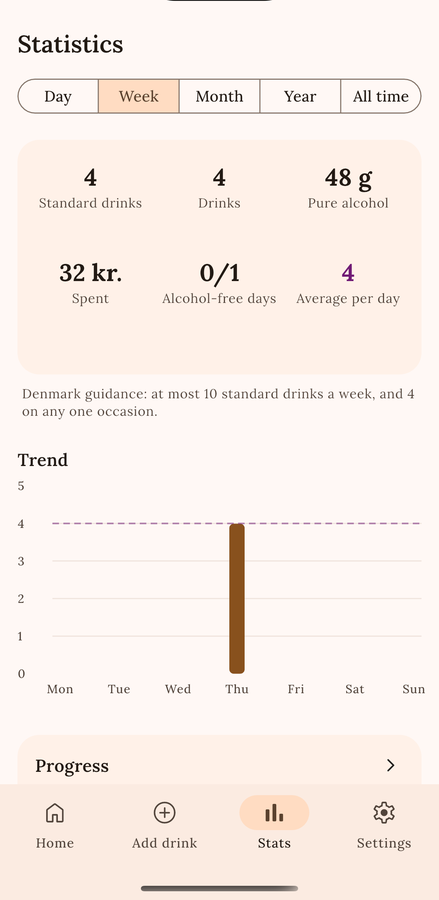Open the Settings tab

tap(384, 825)
